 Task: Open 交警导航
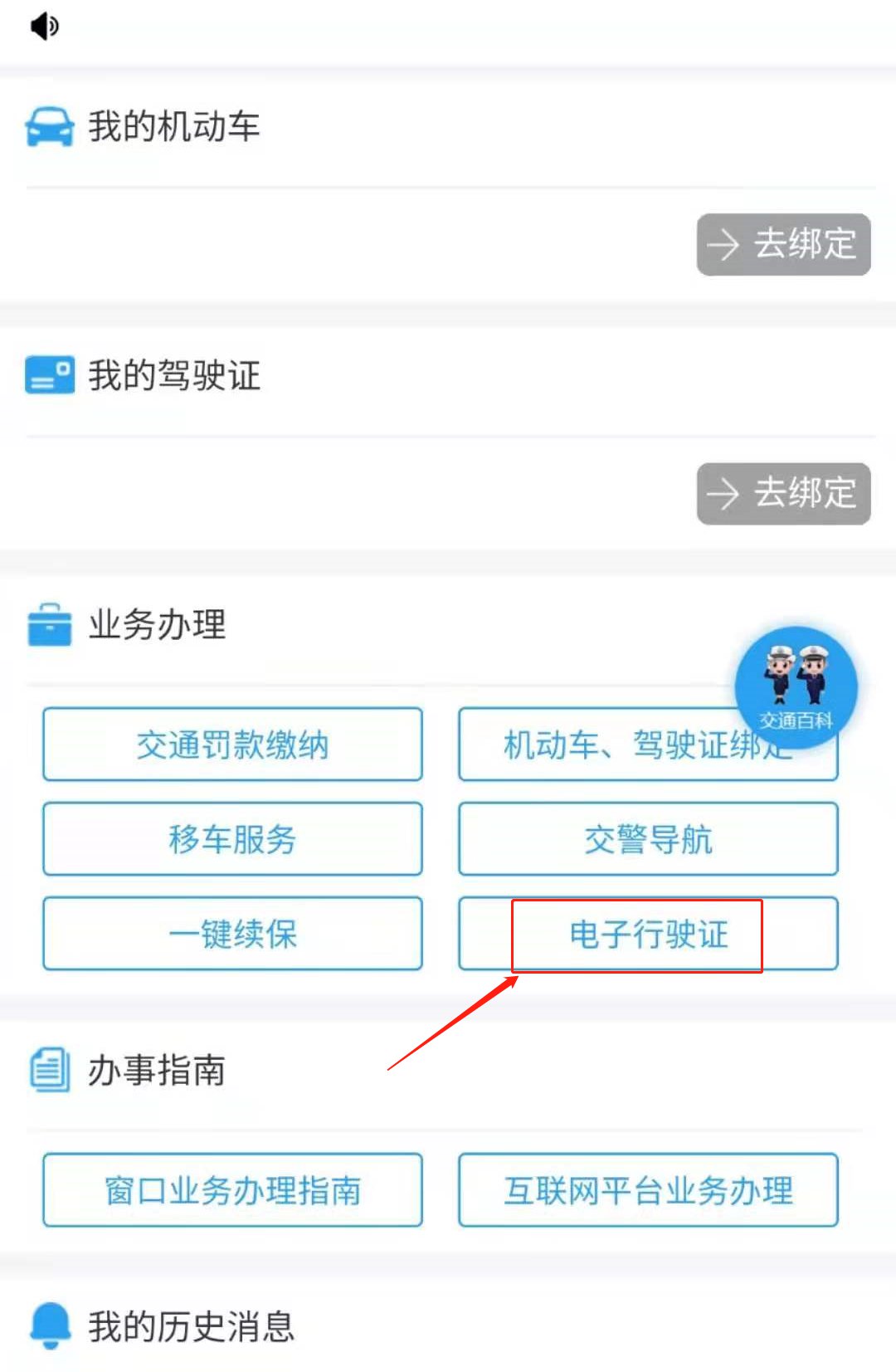pos(648,839)
